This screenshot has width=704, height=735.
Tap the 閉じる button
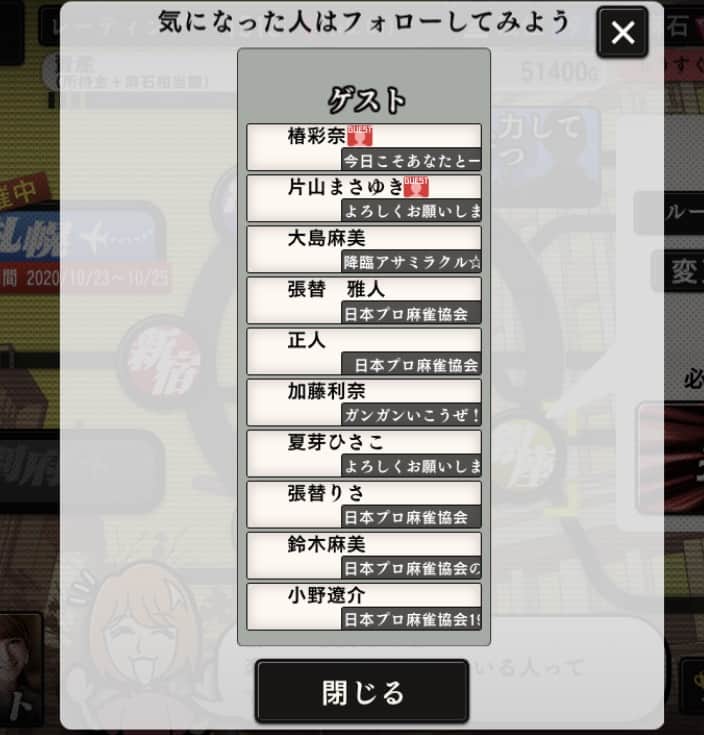tap(362, 692)
